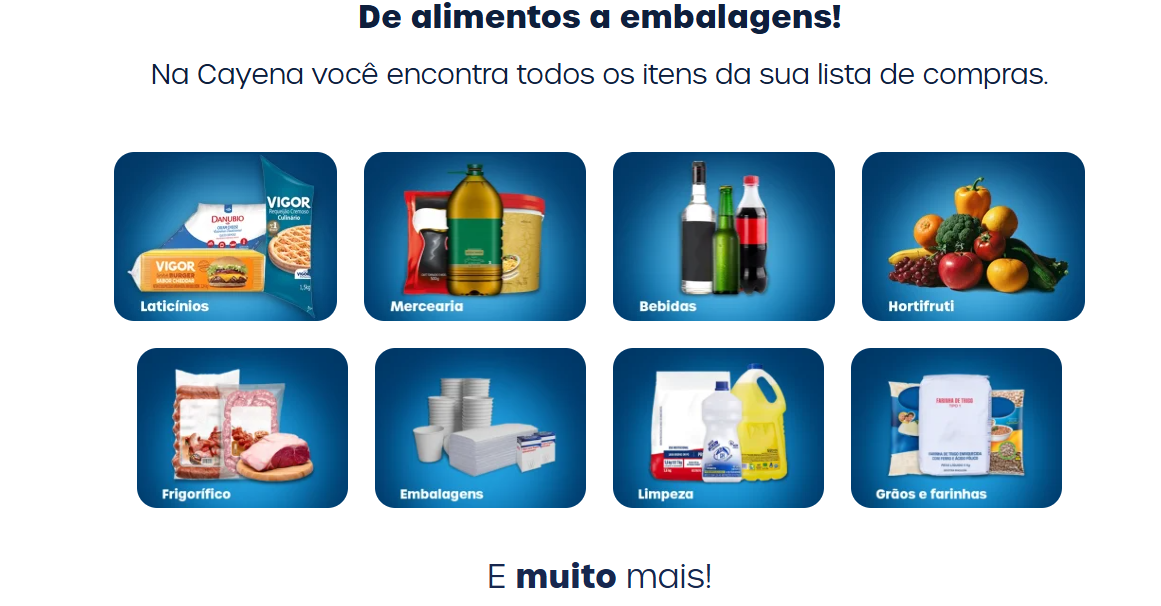This screenshot has height=606, width=1161.
Task: Browse the Hortifruti category tile
Action: (x=973, y=237)
